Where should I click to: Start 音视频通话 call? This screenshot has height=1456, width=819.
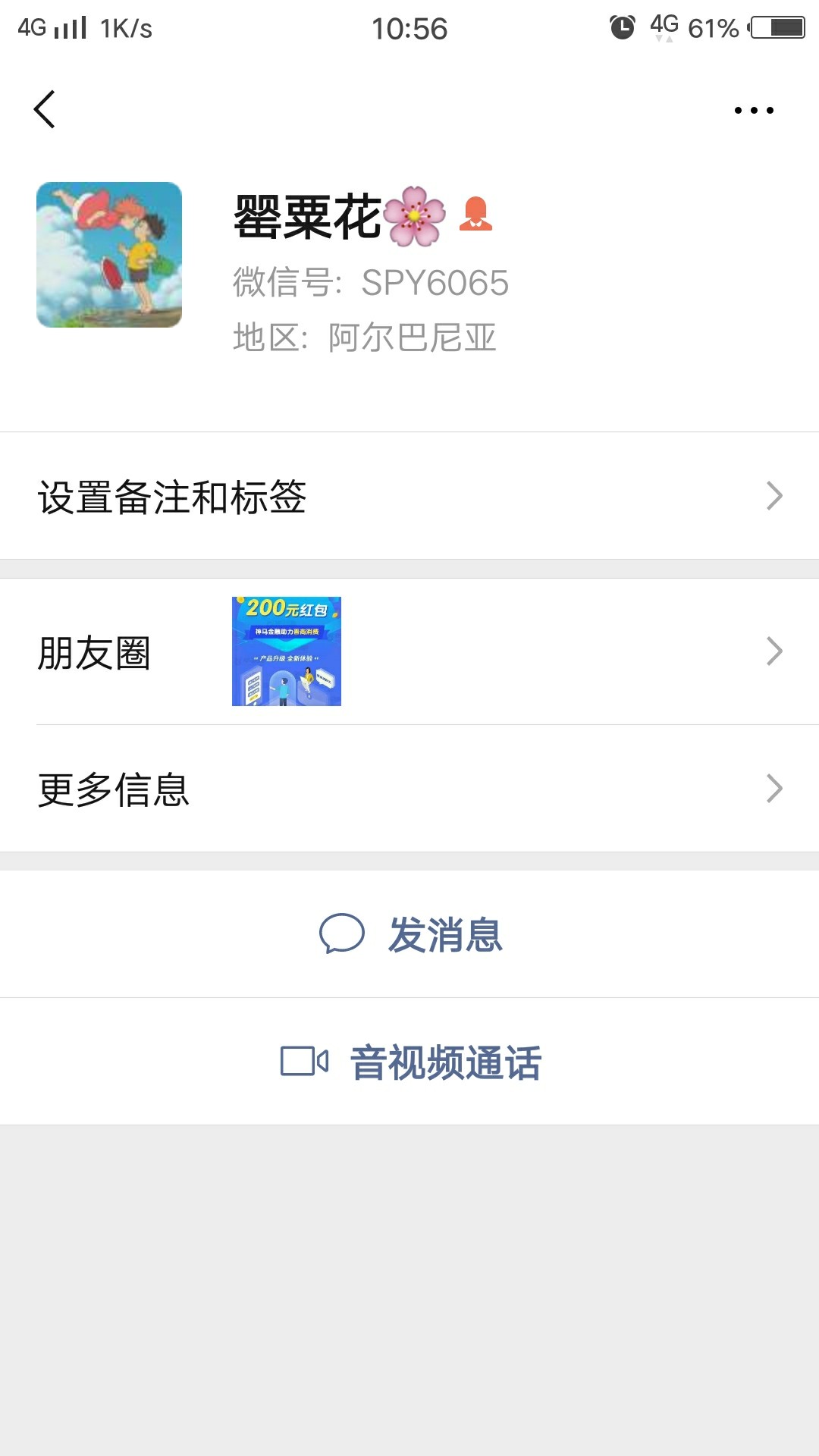(411, 1062)
